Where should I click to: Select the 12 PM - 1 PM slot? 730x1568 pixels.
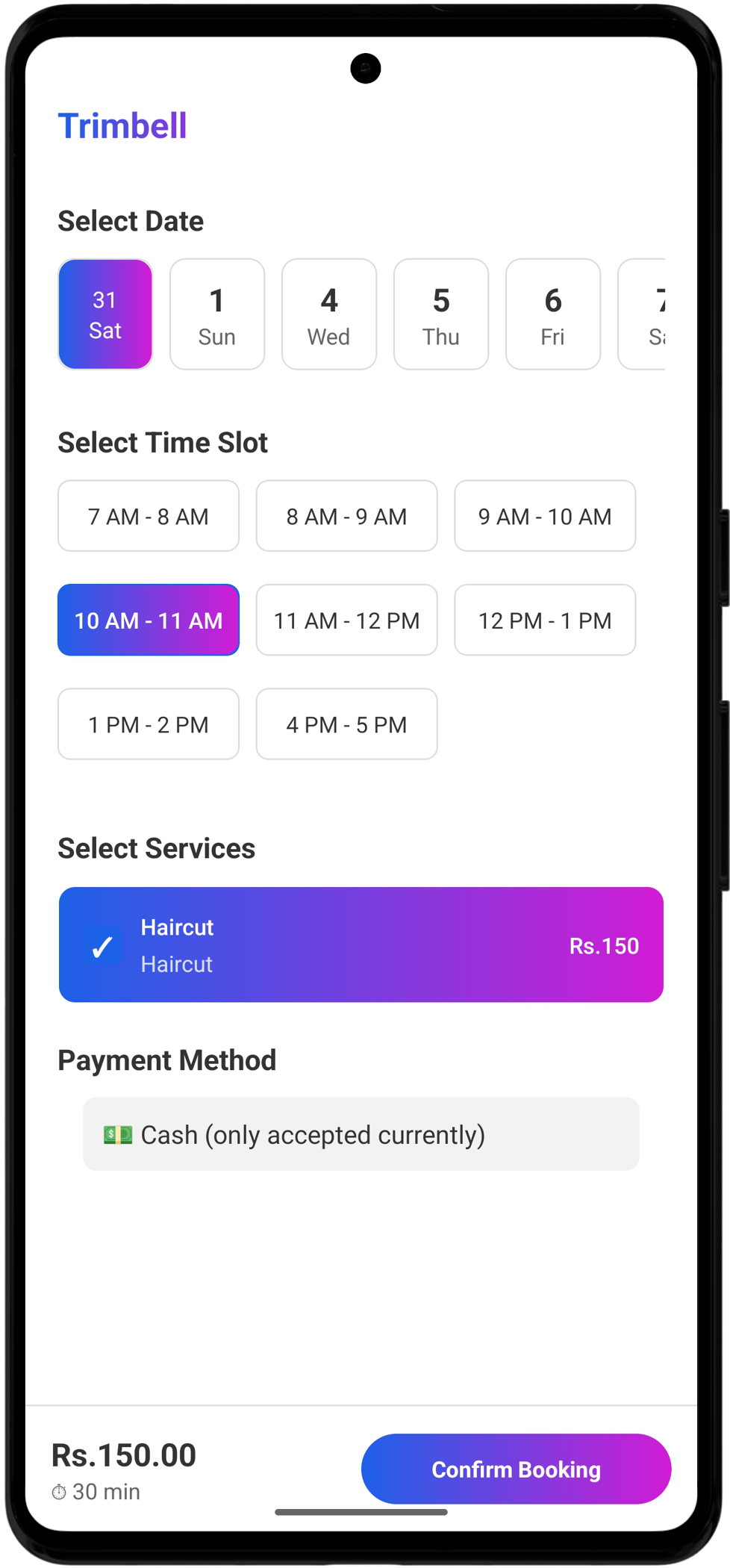click(x=545, y=620)
